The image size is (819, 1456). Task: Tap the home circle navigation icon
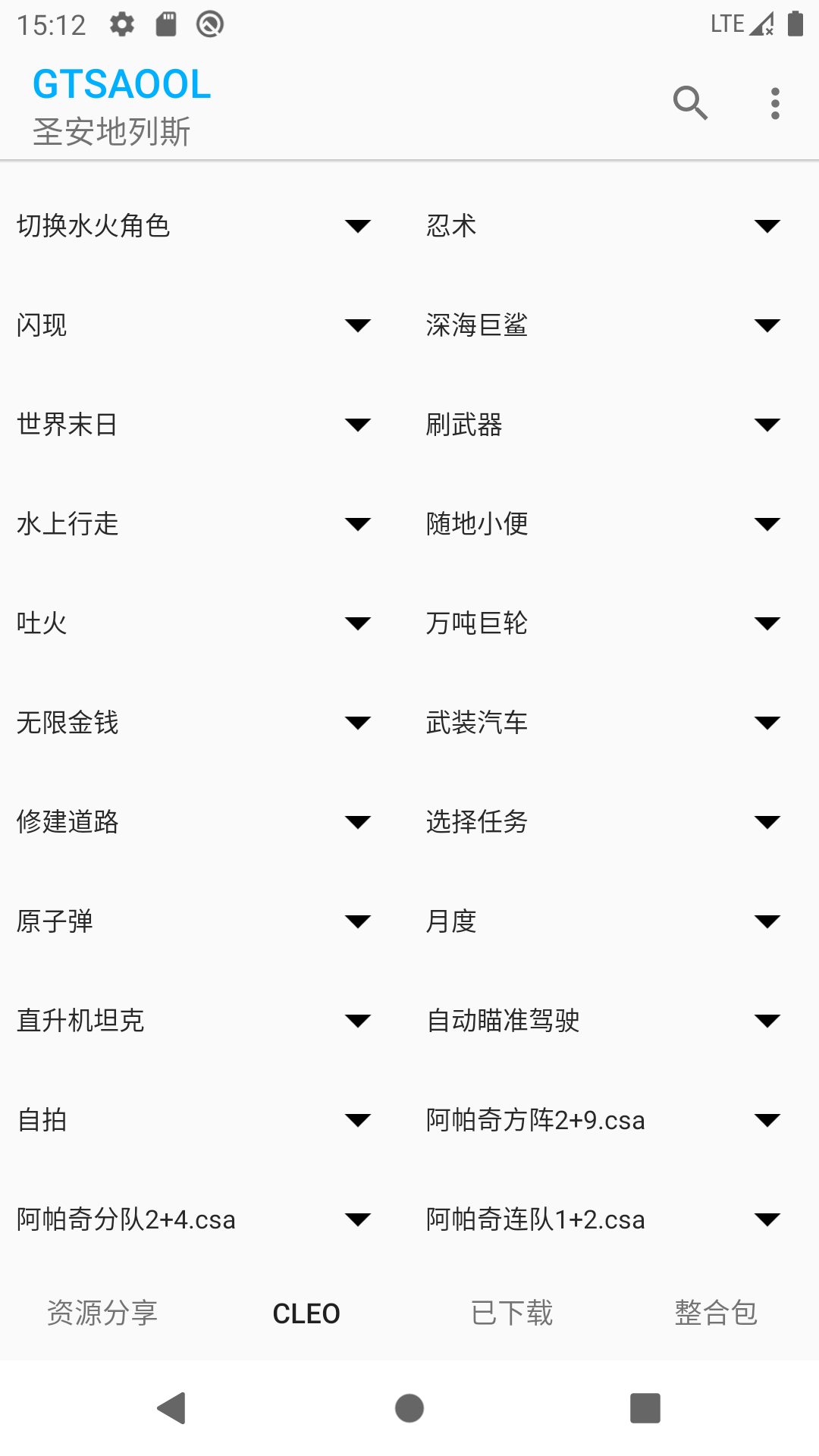(x=409, y=1409)
